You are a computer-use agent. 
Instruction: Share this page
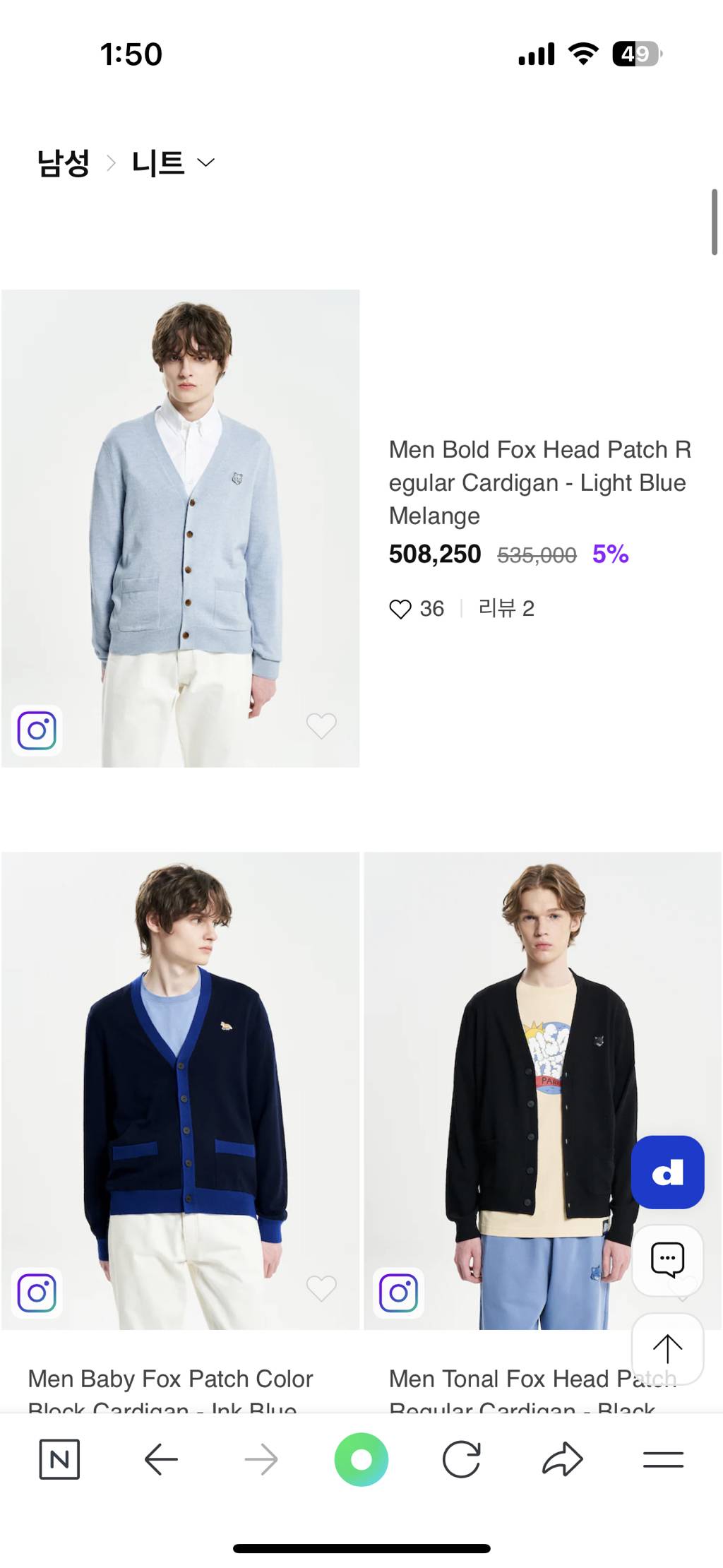click(x=563, y=1459)
